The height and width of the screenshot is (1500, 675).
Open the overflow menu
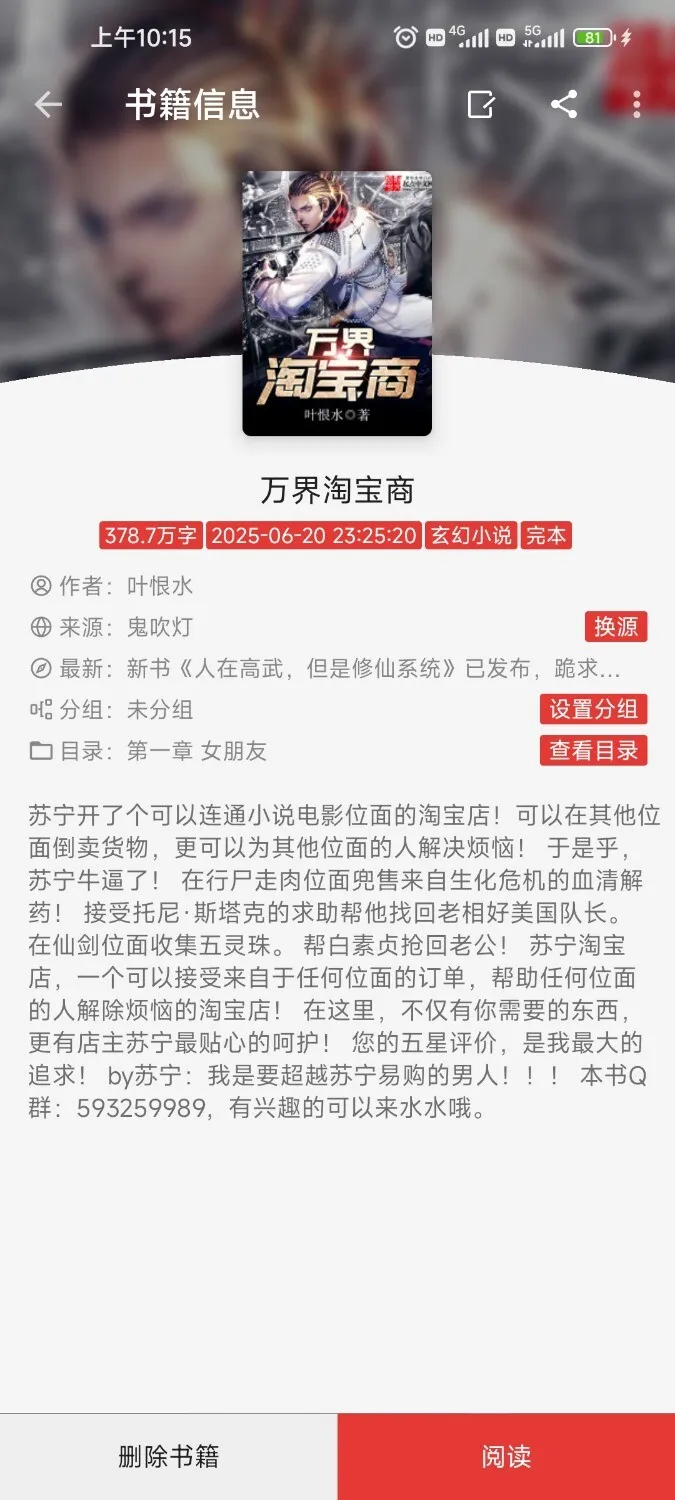637,104
